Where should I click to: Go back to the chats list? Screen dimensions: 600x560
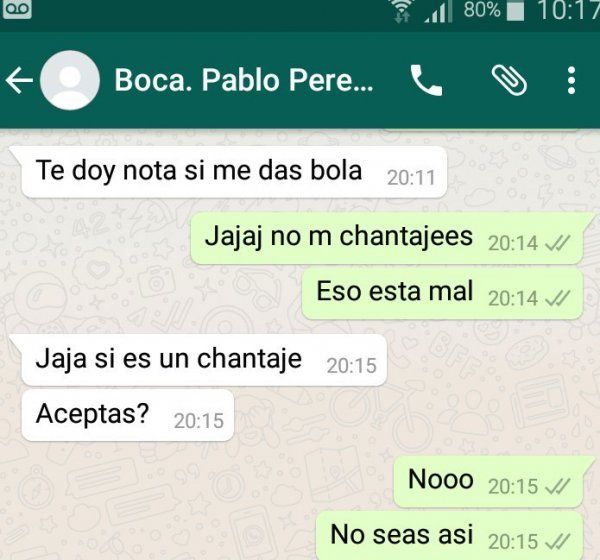[20, 81]
